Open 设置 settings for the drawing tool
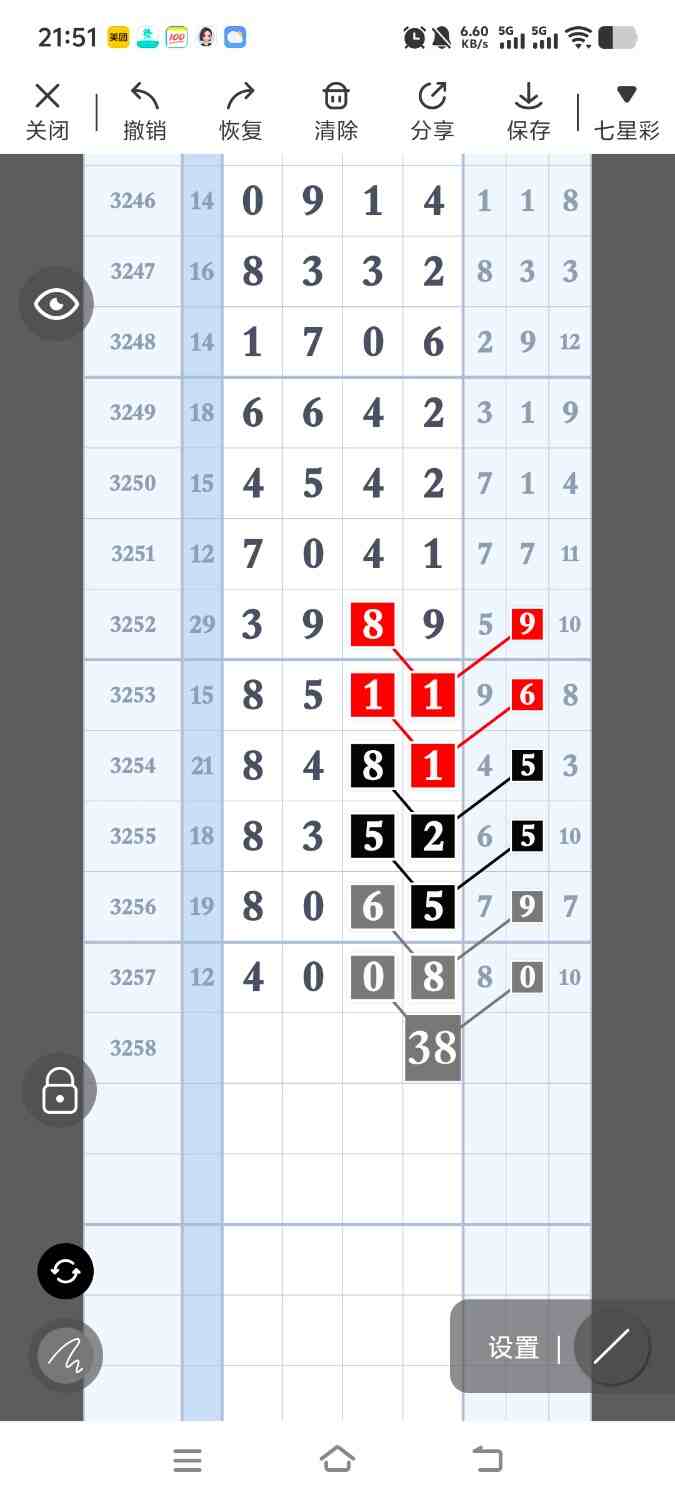675x1500 pixels. [x=514, y=1348]
